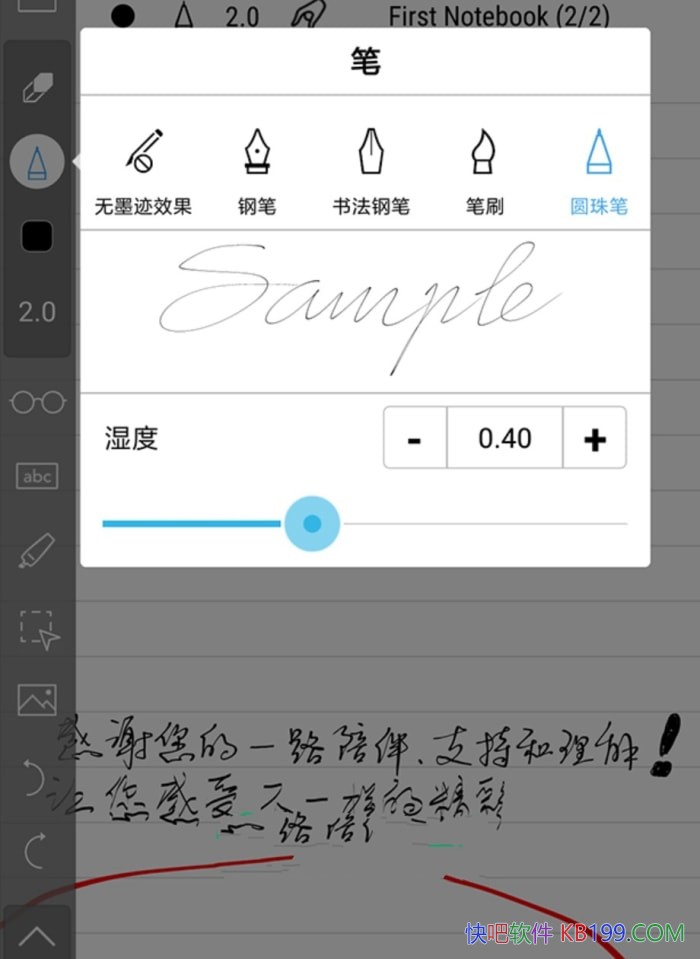This screenshot has height=959, width=700.
Task: Tap the glasses view mode icon
Action: (37, 402)
